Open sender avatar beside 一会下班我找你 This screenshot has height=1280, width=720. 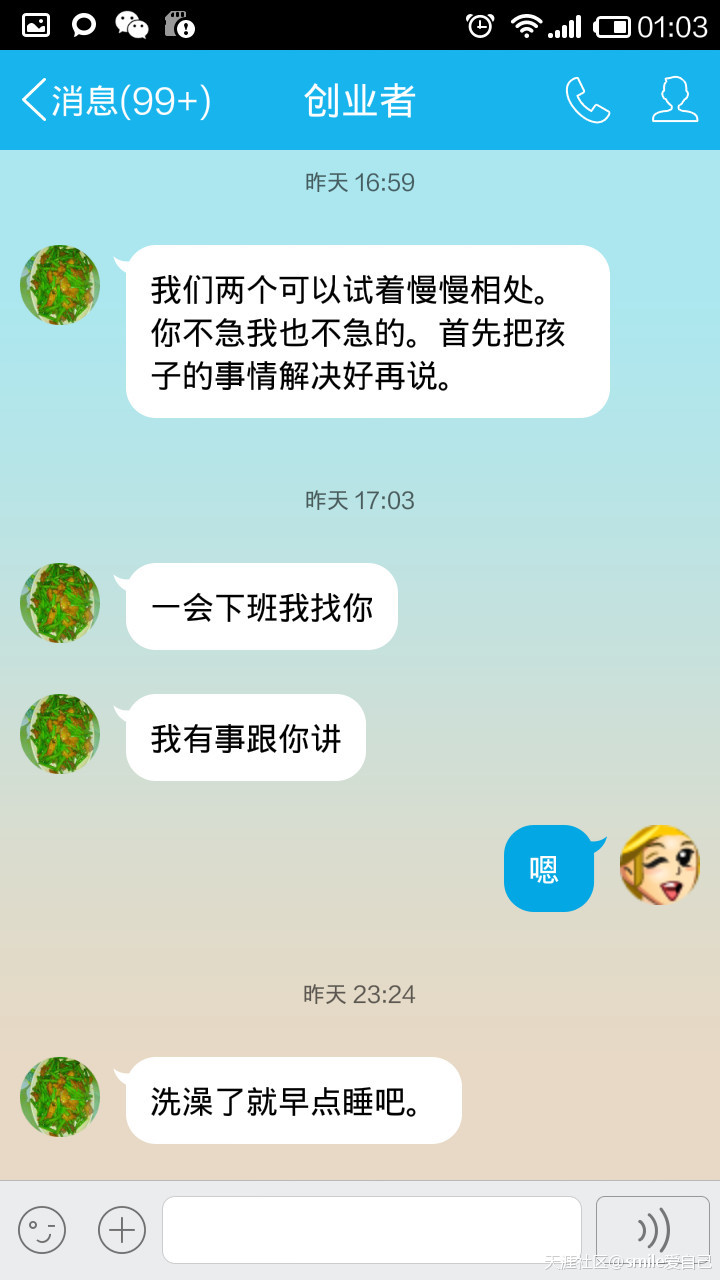pos(60,603)
